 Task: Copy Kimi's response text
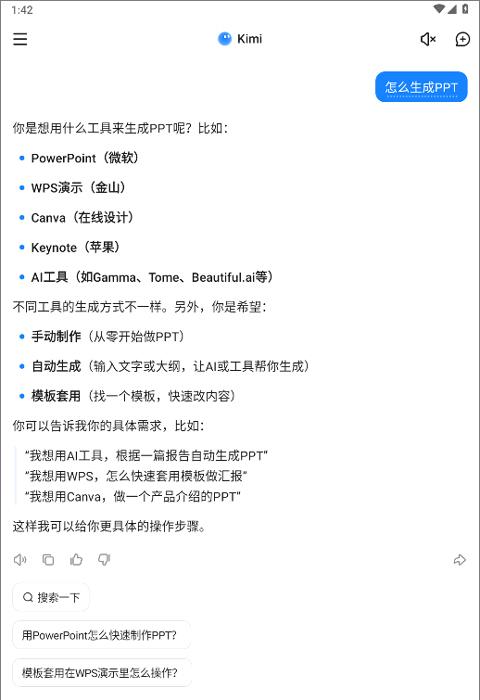coord(48,559)
